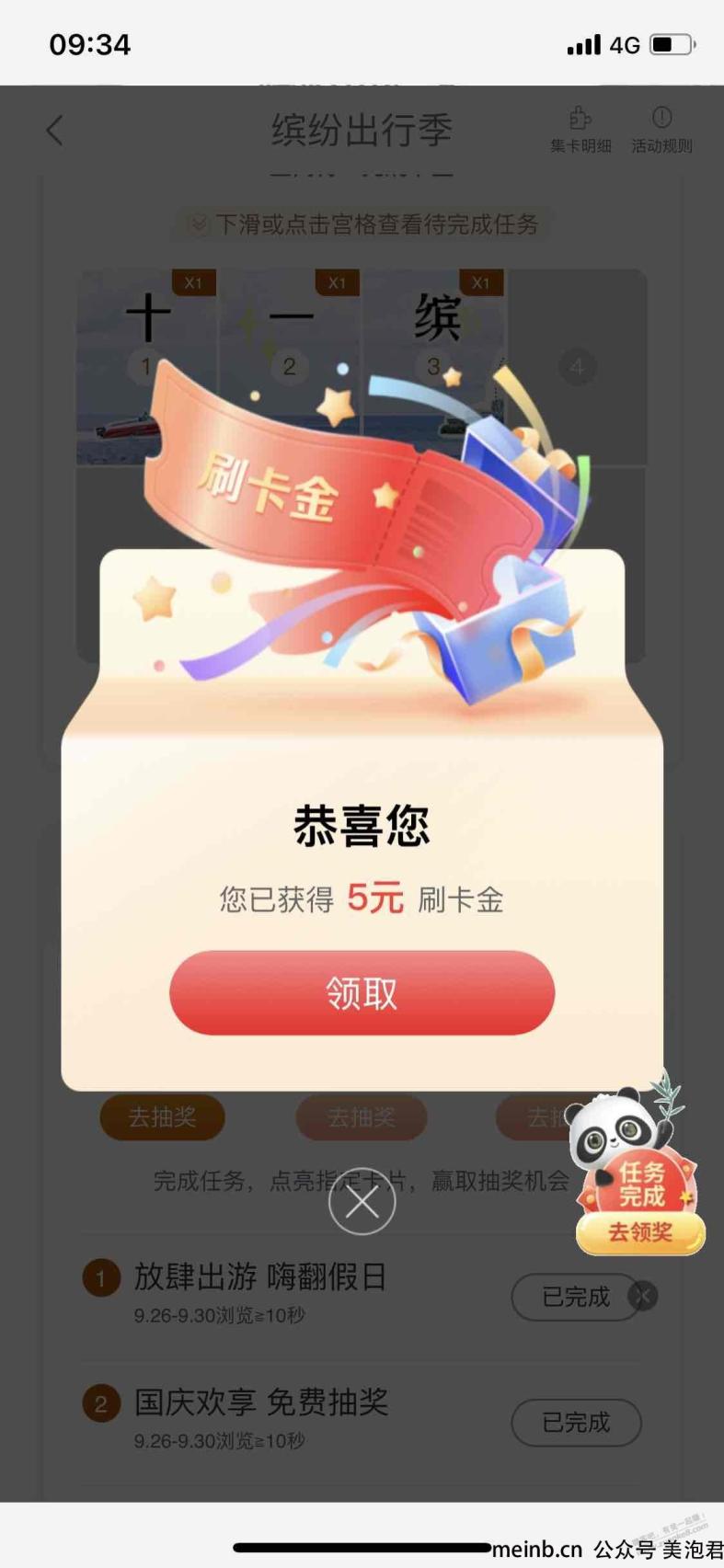This screenshot has height=1568, width=724.
Task: Tap 已完成 for 国庆欢享 免费抽奖 task
Action: pos(576,1423)
